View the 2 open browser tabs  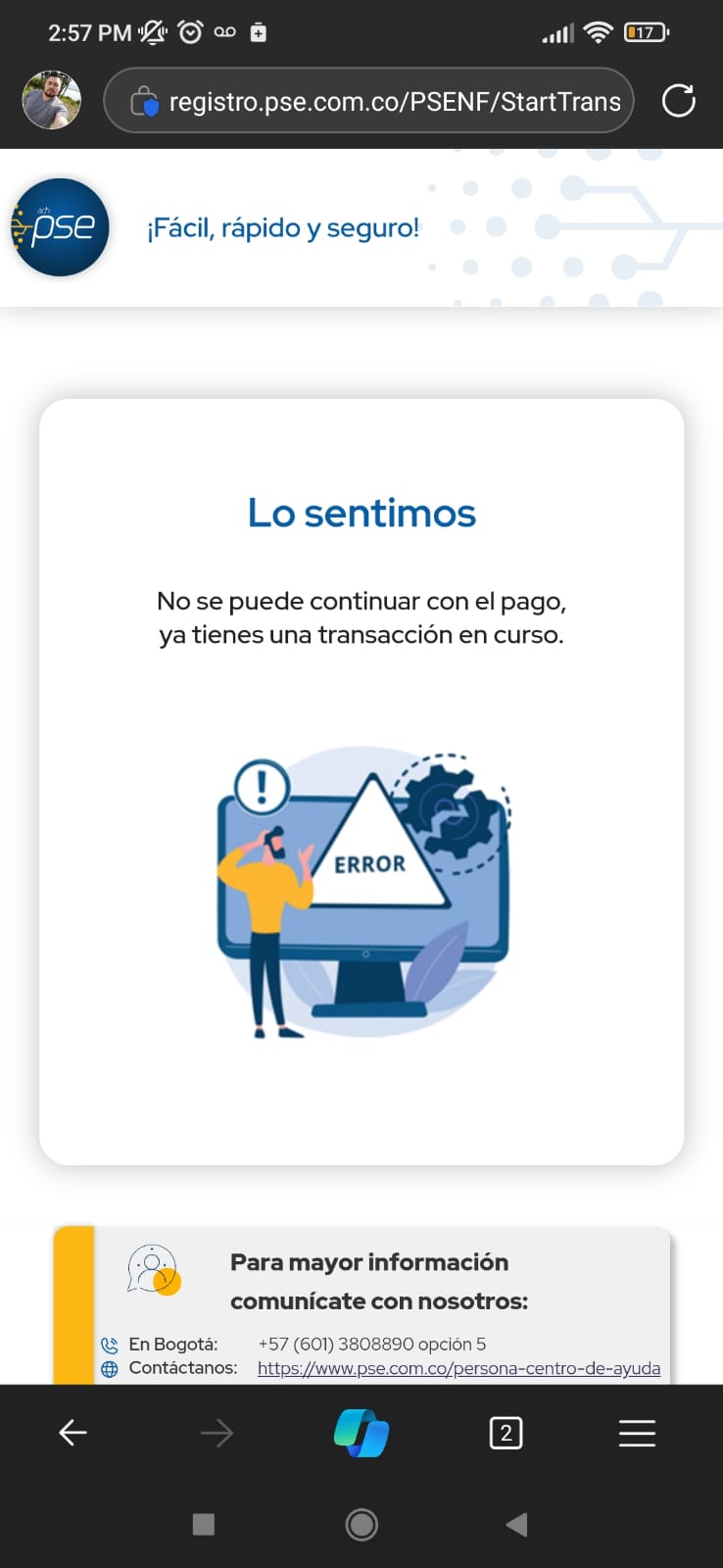[506, 1433]
